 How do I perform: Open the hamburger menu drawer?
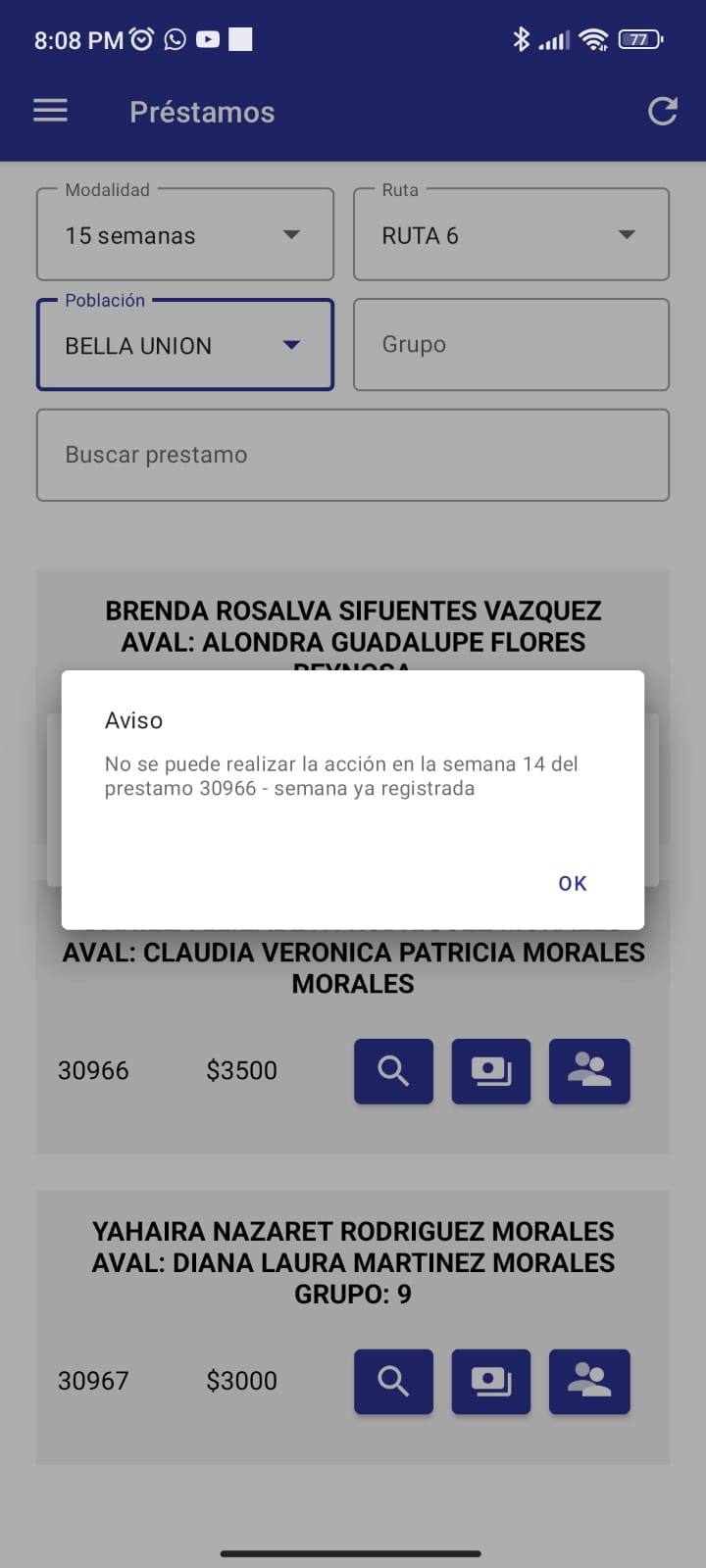coord(51,112)
